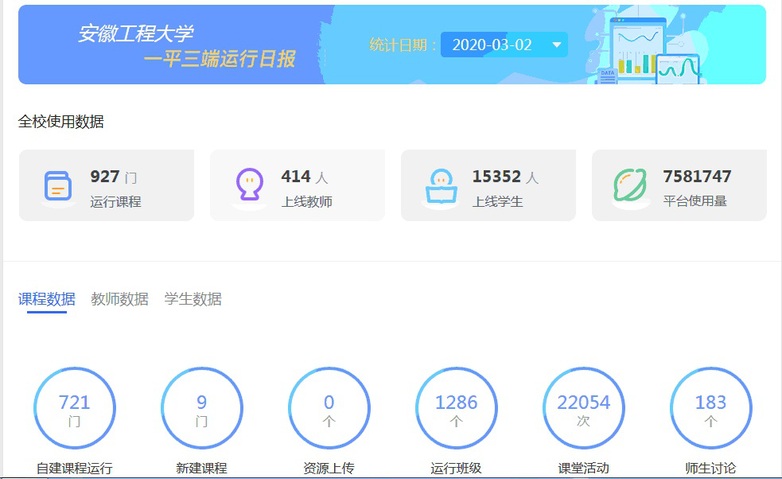Switch to the 学生数据 tab
The image size is (782, 479).
click(193, 299)
